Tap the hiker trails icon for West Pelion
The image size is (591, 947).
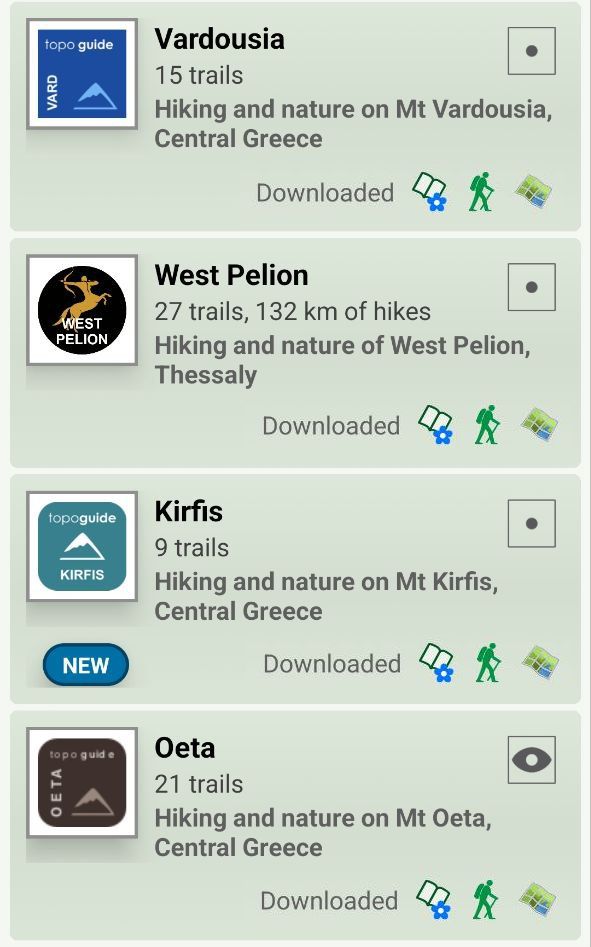[x=487, y=425]
